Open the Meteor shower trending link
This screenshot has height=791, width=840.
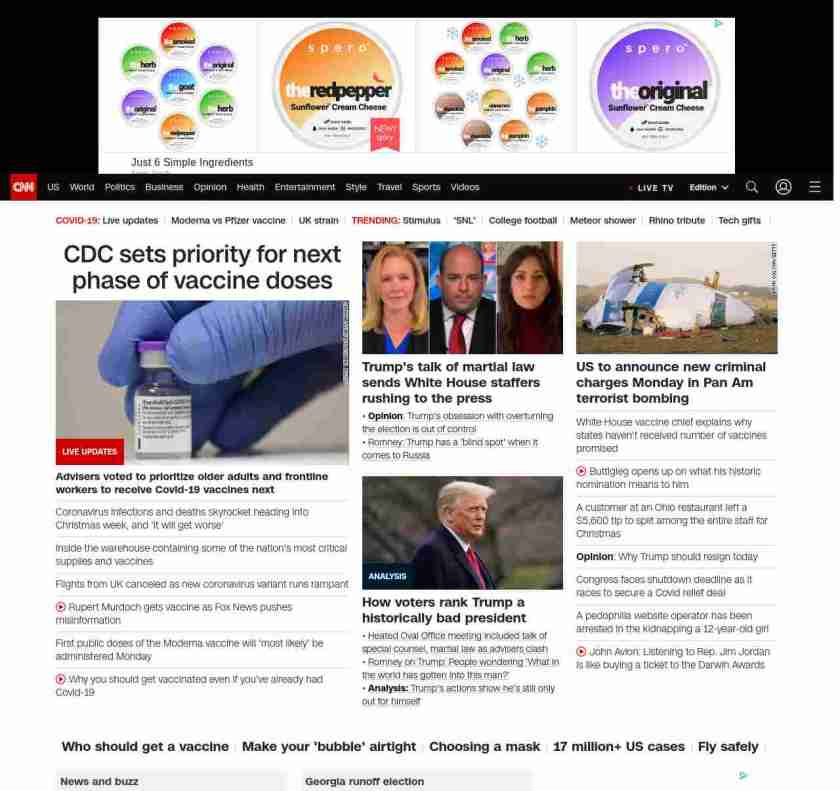click(x=603, y=220)
